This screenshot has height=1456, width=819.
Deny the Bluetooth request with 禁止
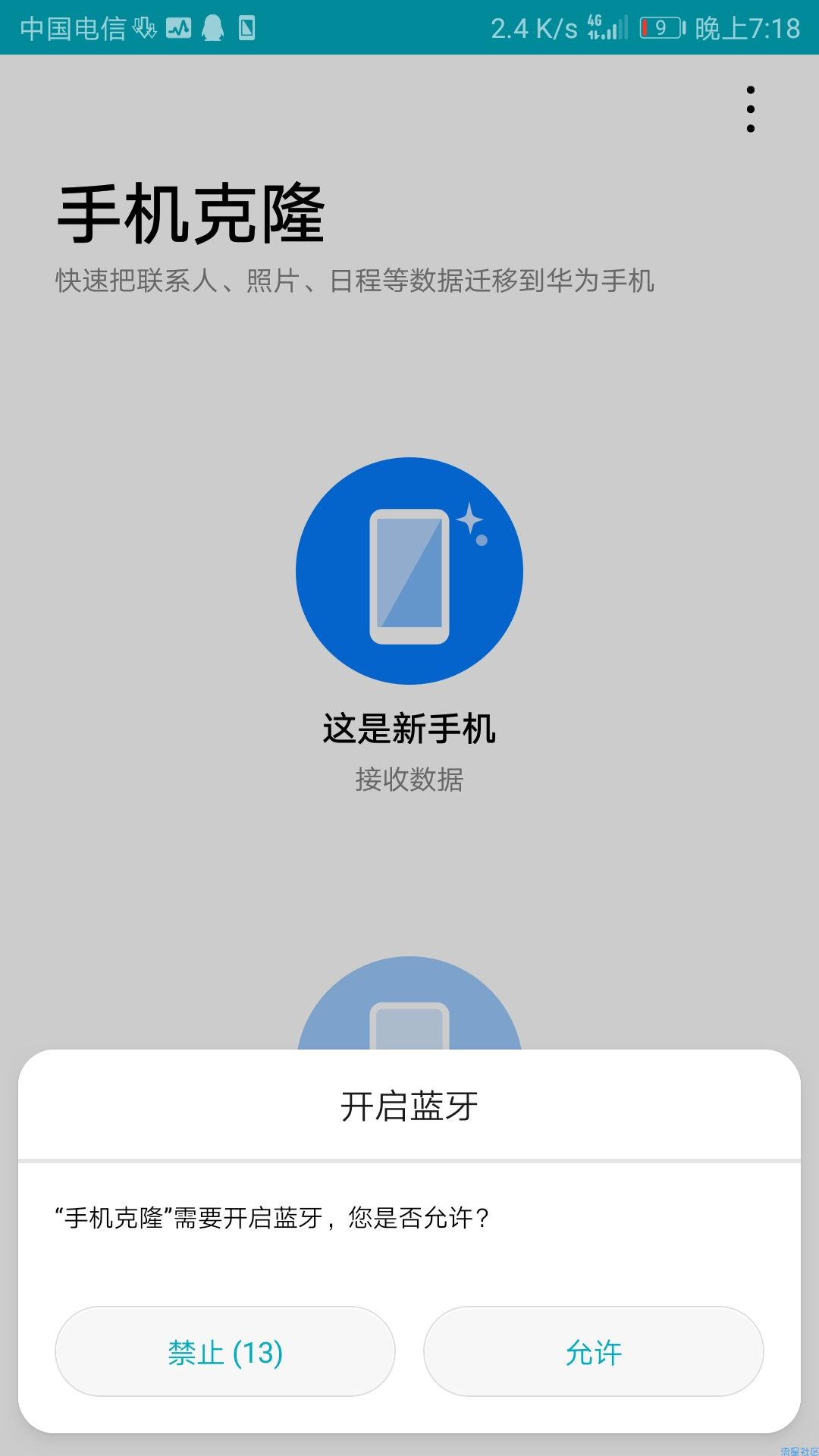[225, 1351]
